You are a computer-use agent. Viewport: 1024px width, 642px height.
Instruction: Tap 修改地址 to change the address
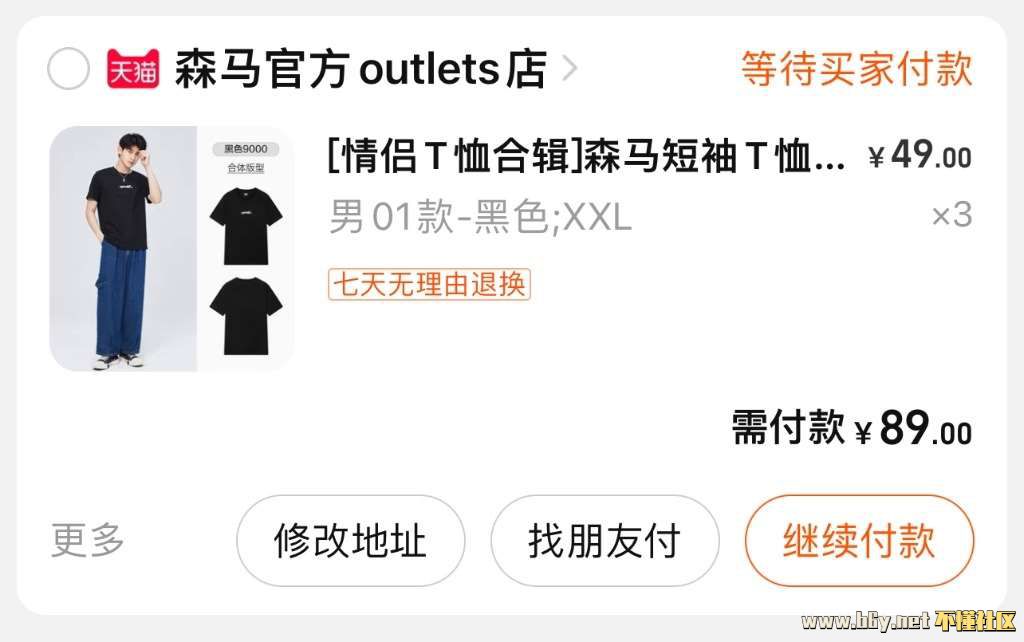[350, 541]
